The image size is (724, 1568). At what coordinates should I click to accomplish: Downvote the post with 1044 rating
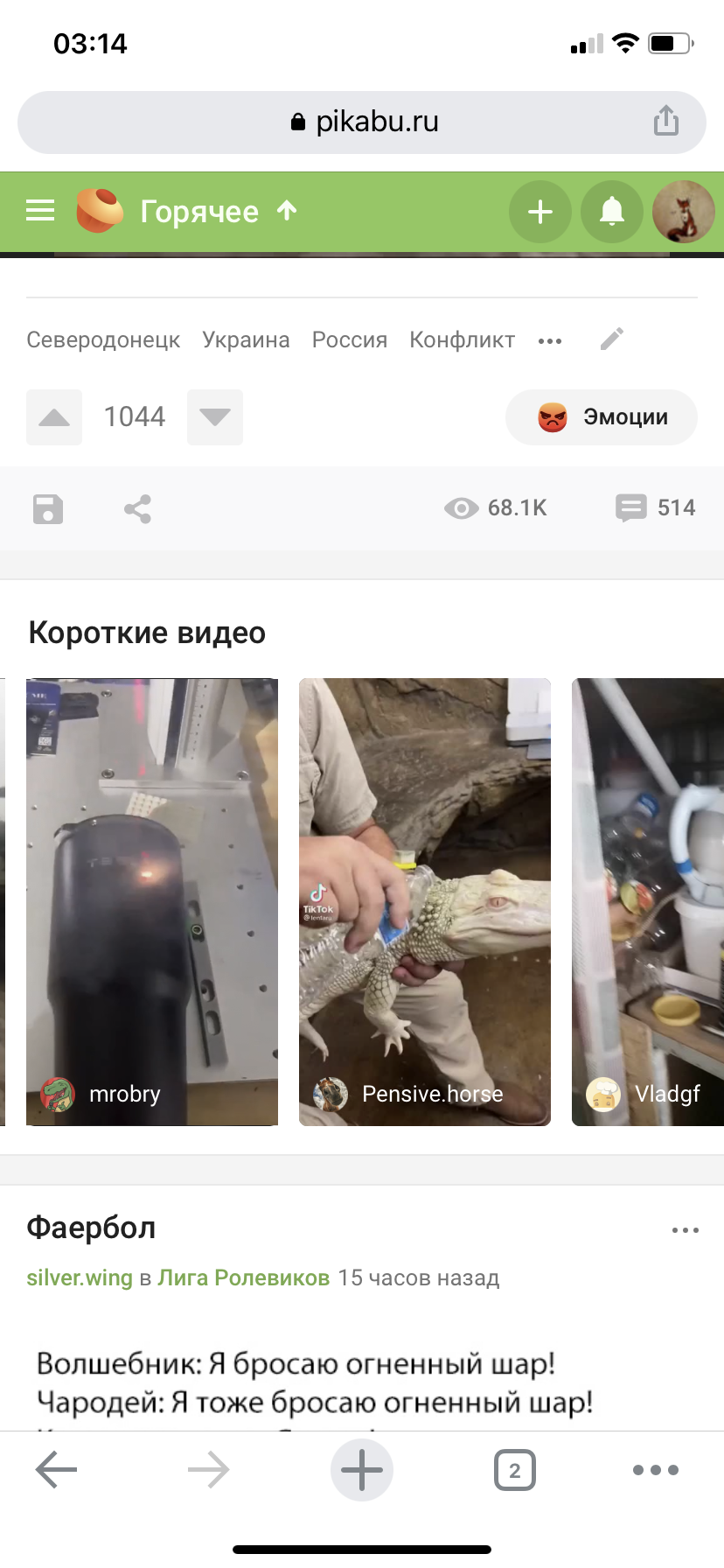[215, 417]
